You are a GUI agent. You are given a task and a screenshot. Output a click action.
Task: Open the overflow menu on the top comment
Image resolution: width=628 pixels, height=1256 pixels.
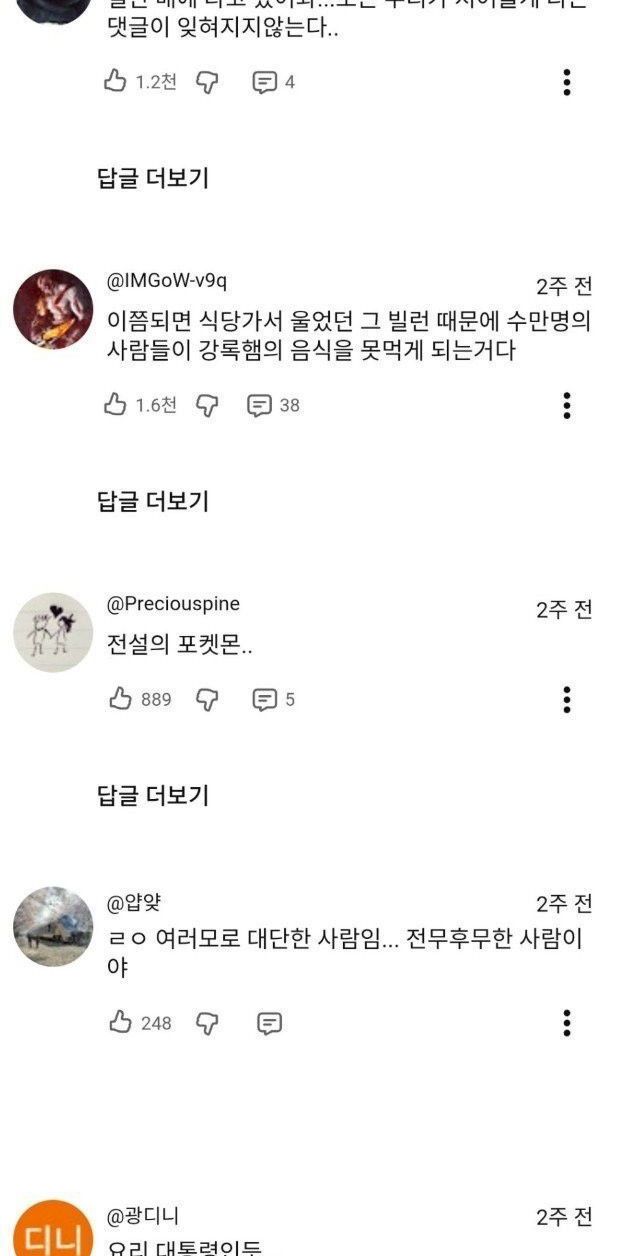tap(567, 82)
